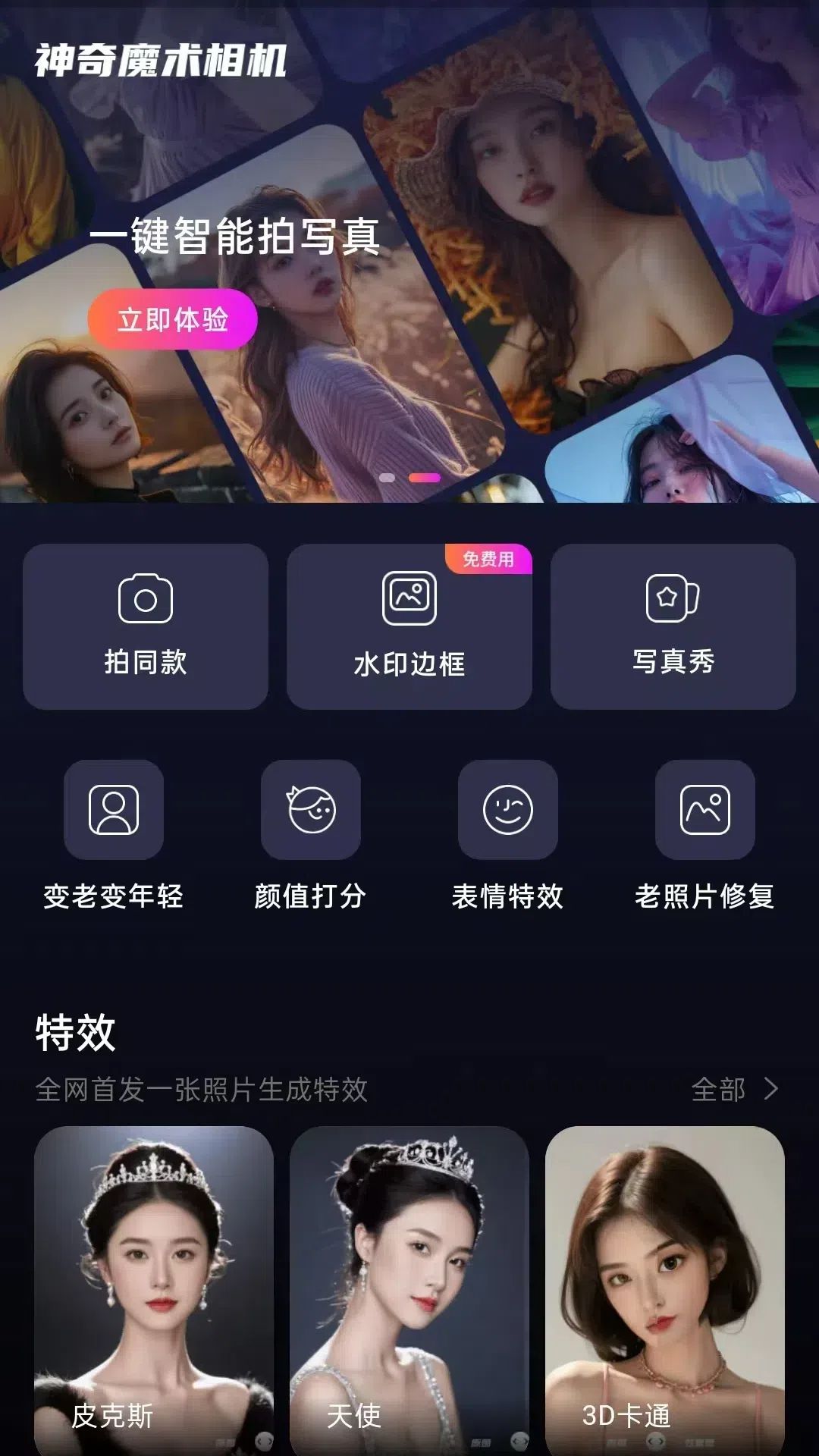Open 写真秀 via its mug icon

coord(673,599)
